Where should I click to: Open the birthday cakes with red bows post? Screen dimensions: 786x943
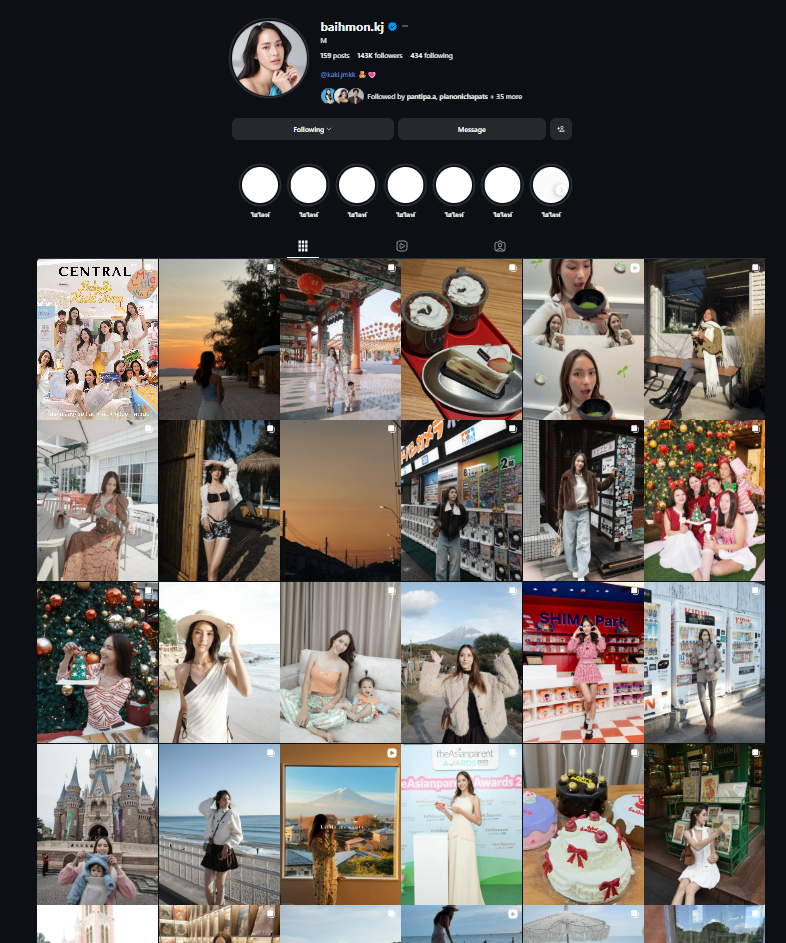tap(582, 824)
